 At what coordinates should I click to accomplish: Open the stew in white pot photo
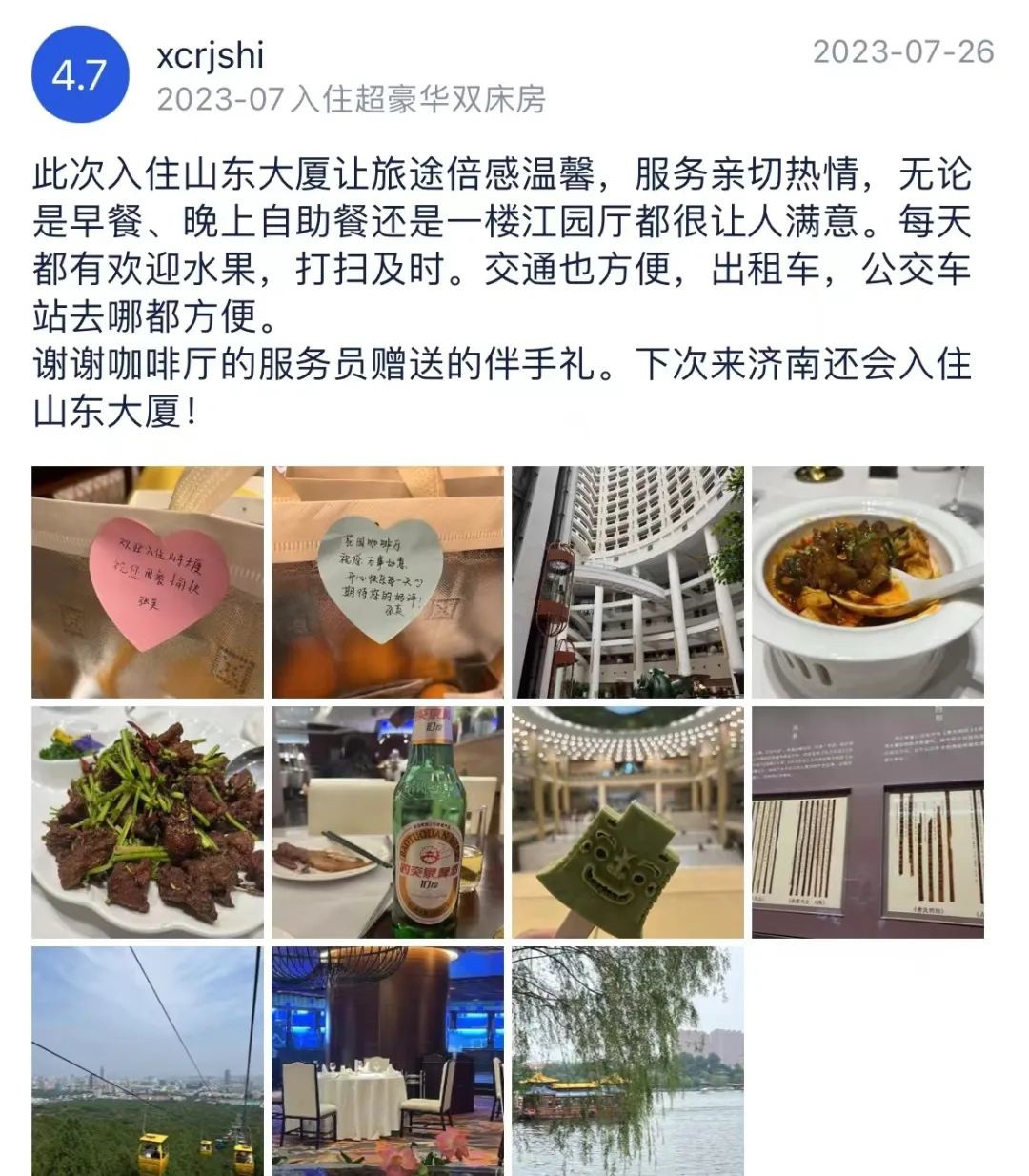(x=868, y=581)
